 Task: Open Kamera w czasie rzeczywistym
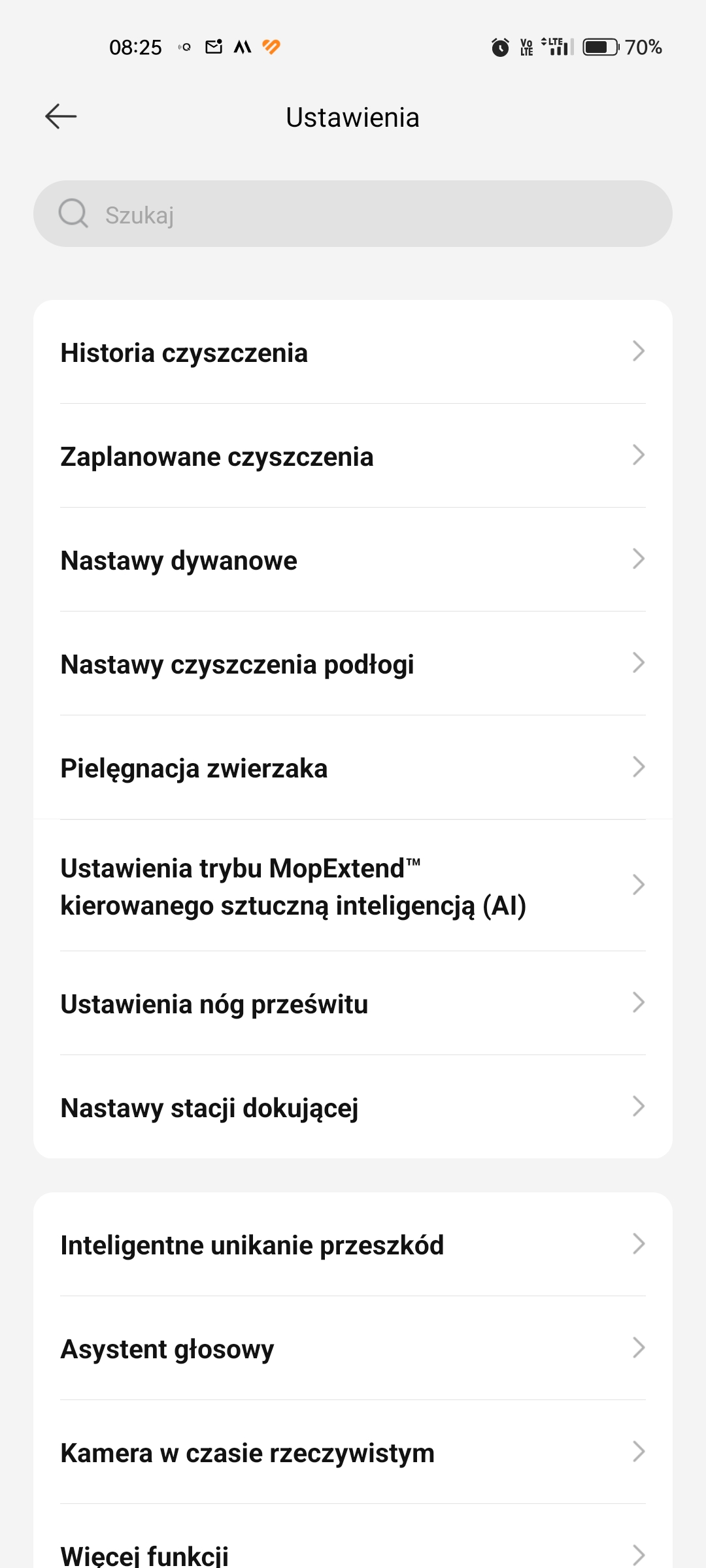(353, 1452)
